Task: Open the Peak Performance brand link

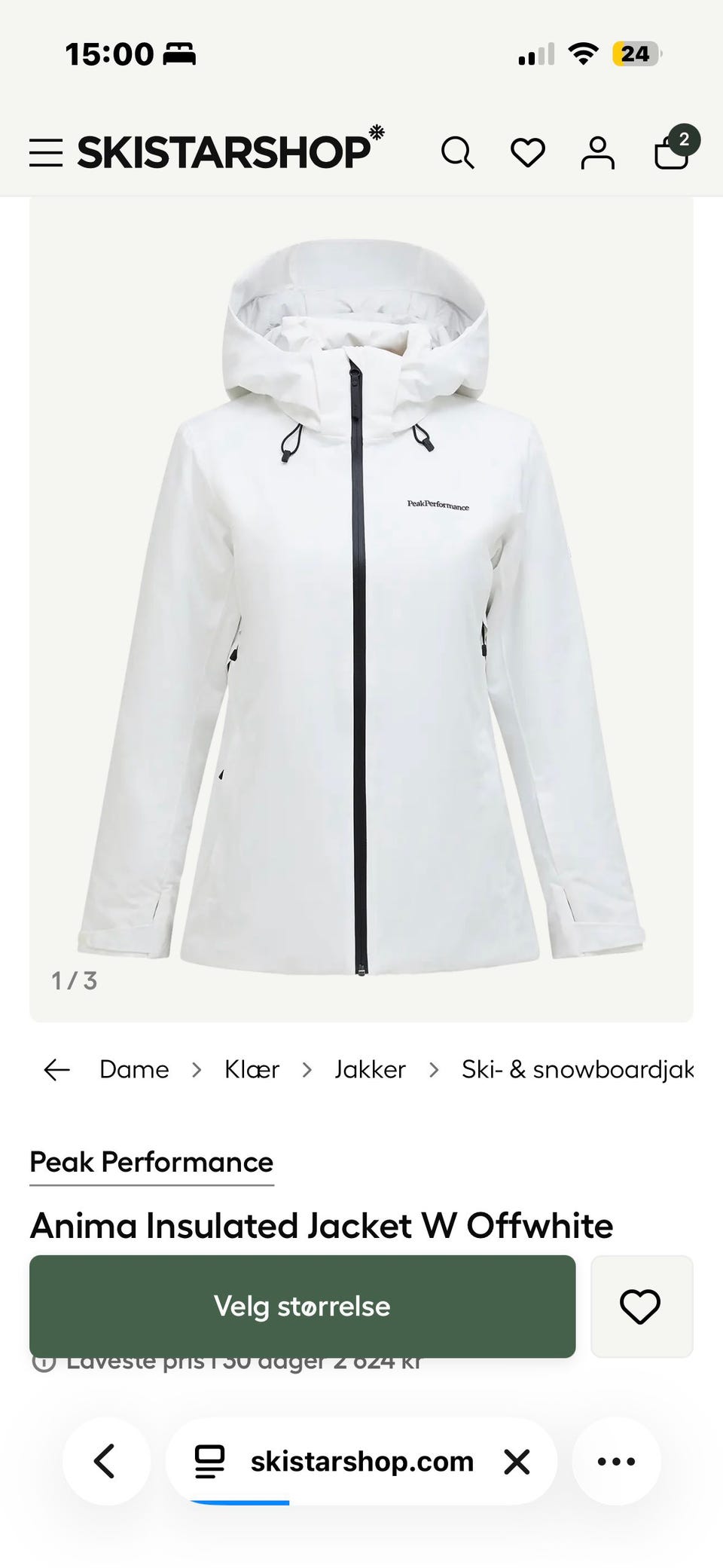Action: click(x=151, y=1162)
